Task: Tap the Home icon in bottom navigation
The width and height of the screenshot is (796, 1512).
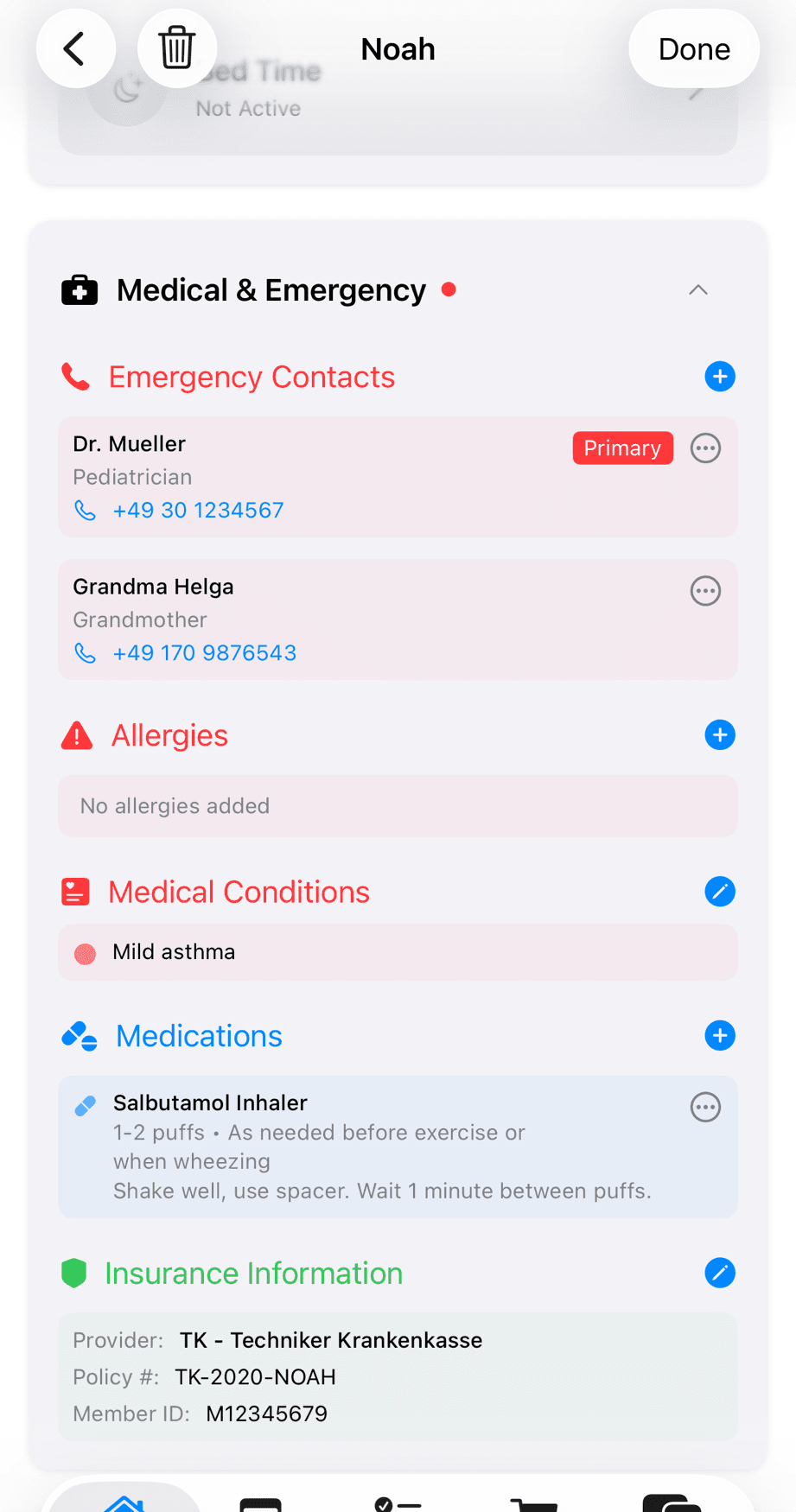Action: coord(125,1503)
